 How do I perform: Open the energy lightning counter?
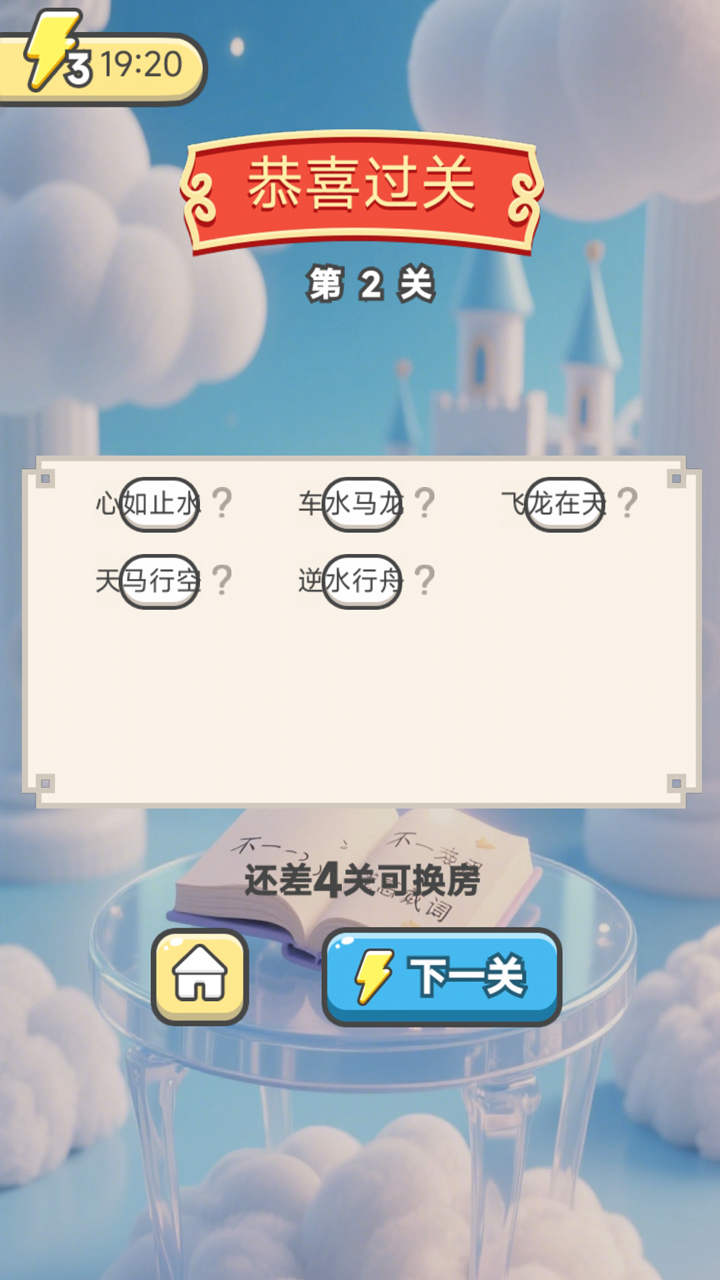click(x=98, y=66)
